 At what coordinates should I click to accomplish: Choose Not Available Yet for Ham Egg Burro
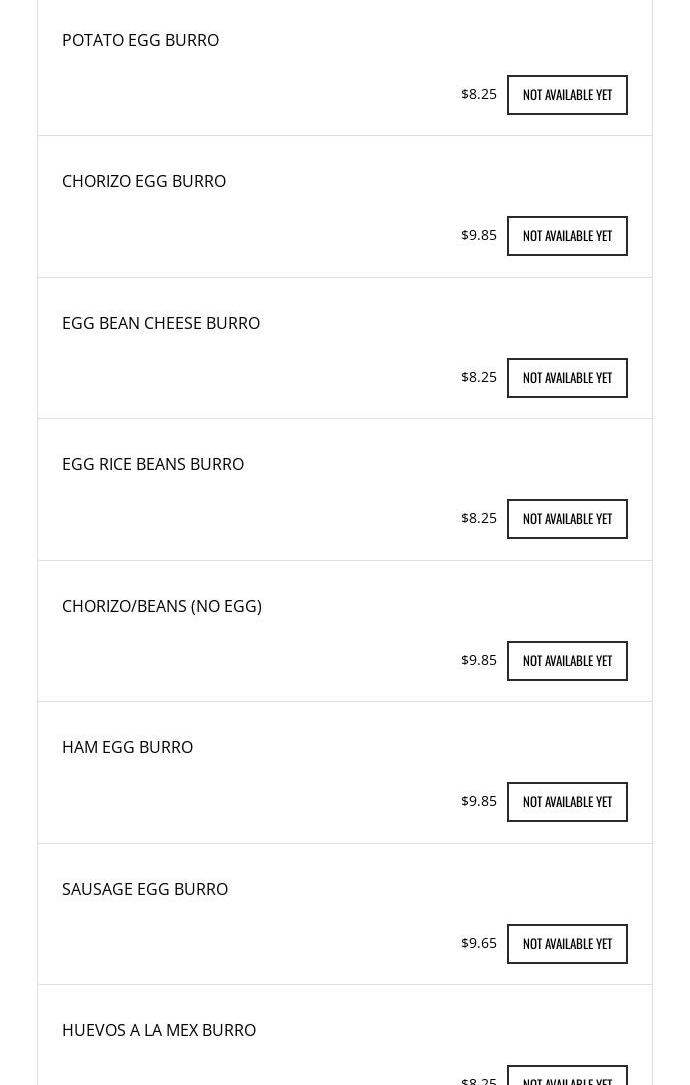click(x=567, y=802)
